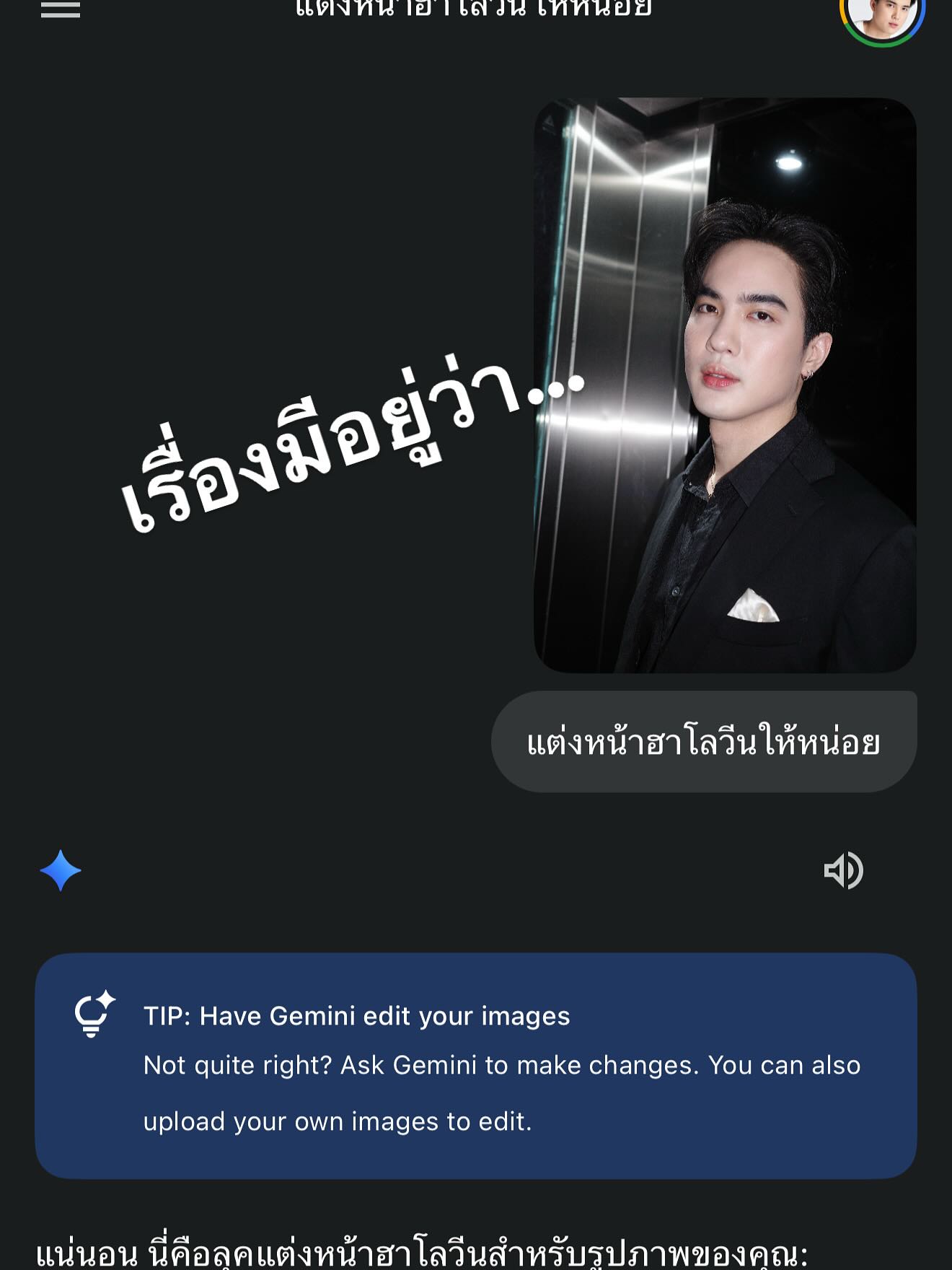
Task: Open the hamburger drawer menu
Action: pyautogui.click(x=61, y=9)
